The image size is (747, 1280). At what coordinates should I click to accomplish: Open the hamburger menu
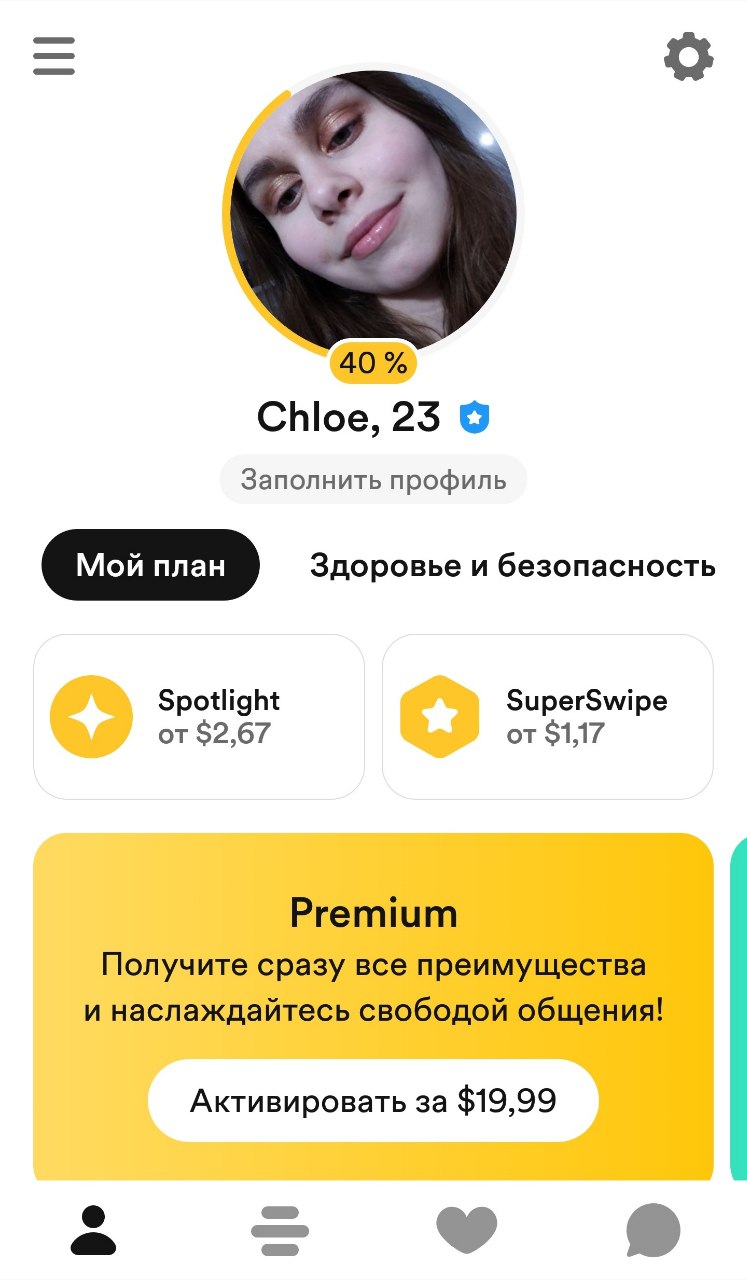(x=54, y=56)
